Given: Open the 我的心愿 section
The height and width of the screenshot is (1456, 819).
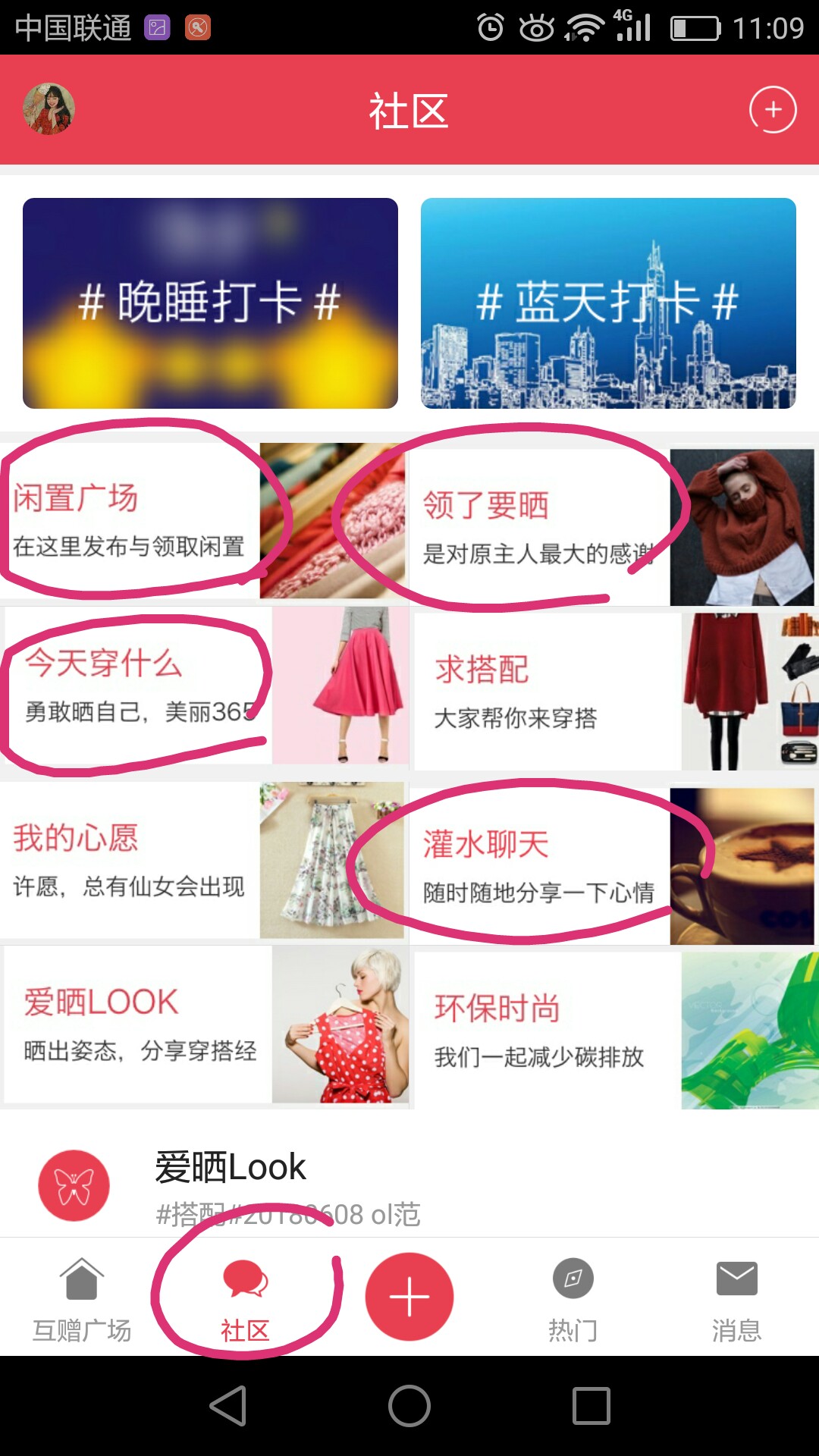Looking at the screenshot, I should pos(205,860).
